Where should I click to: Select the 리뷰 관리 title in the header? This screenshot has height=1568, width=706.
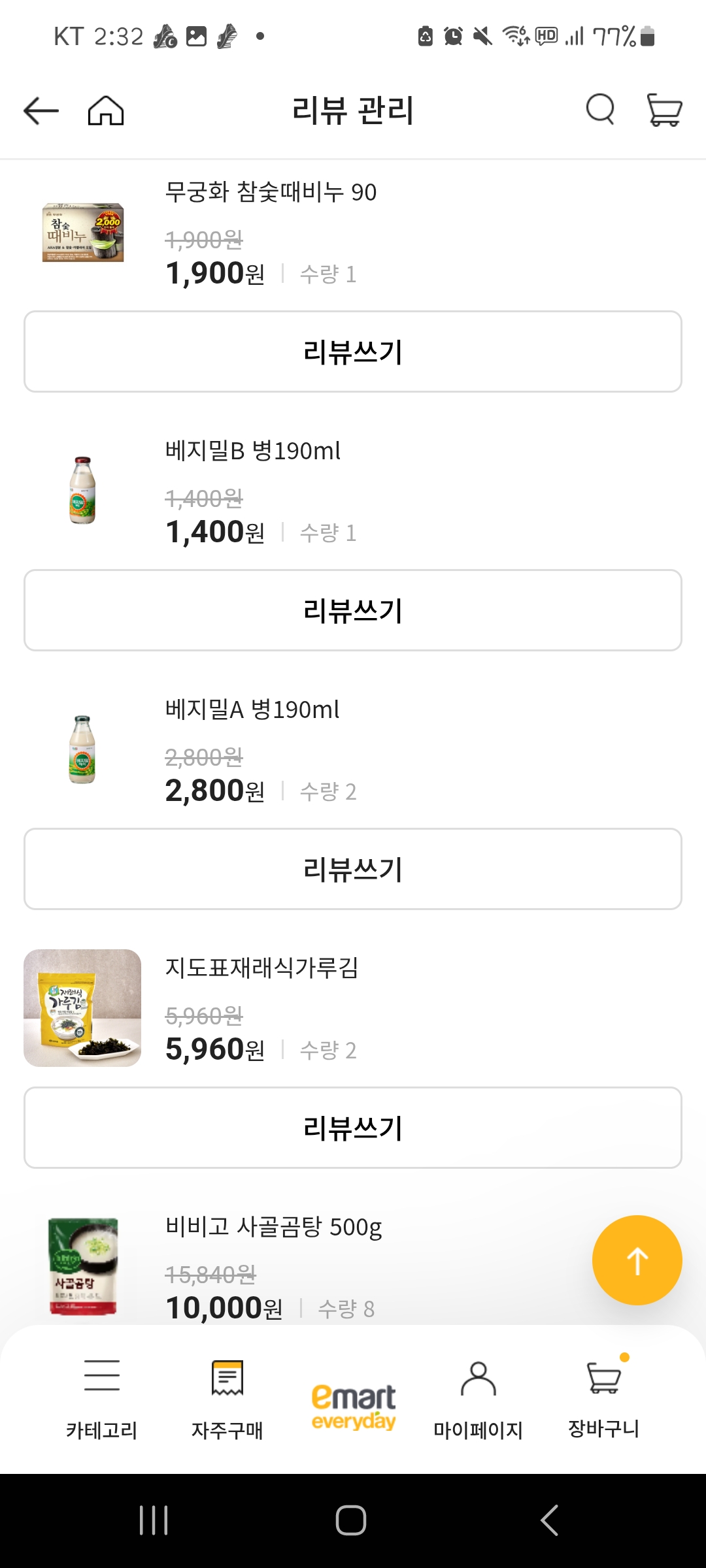(x=353, y=110)
